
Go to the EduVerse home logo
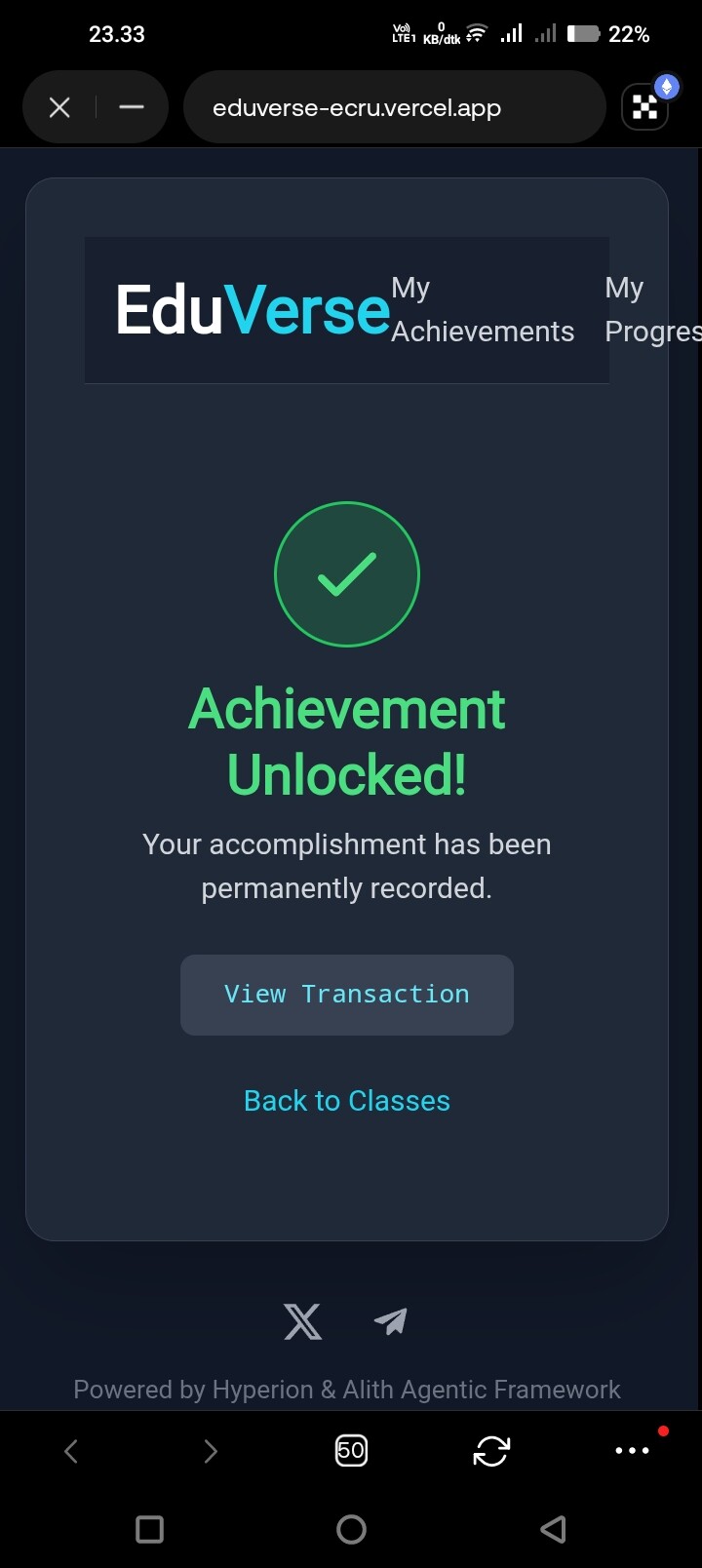[x=253, y=310]
